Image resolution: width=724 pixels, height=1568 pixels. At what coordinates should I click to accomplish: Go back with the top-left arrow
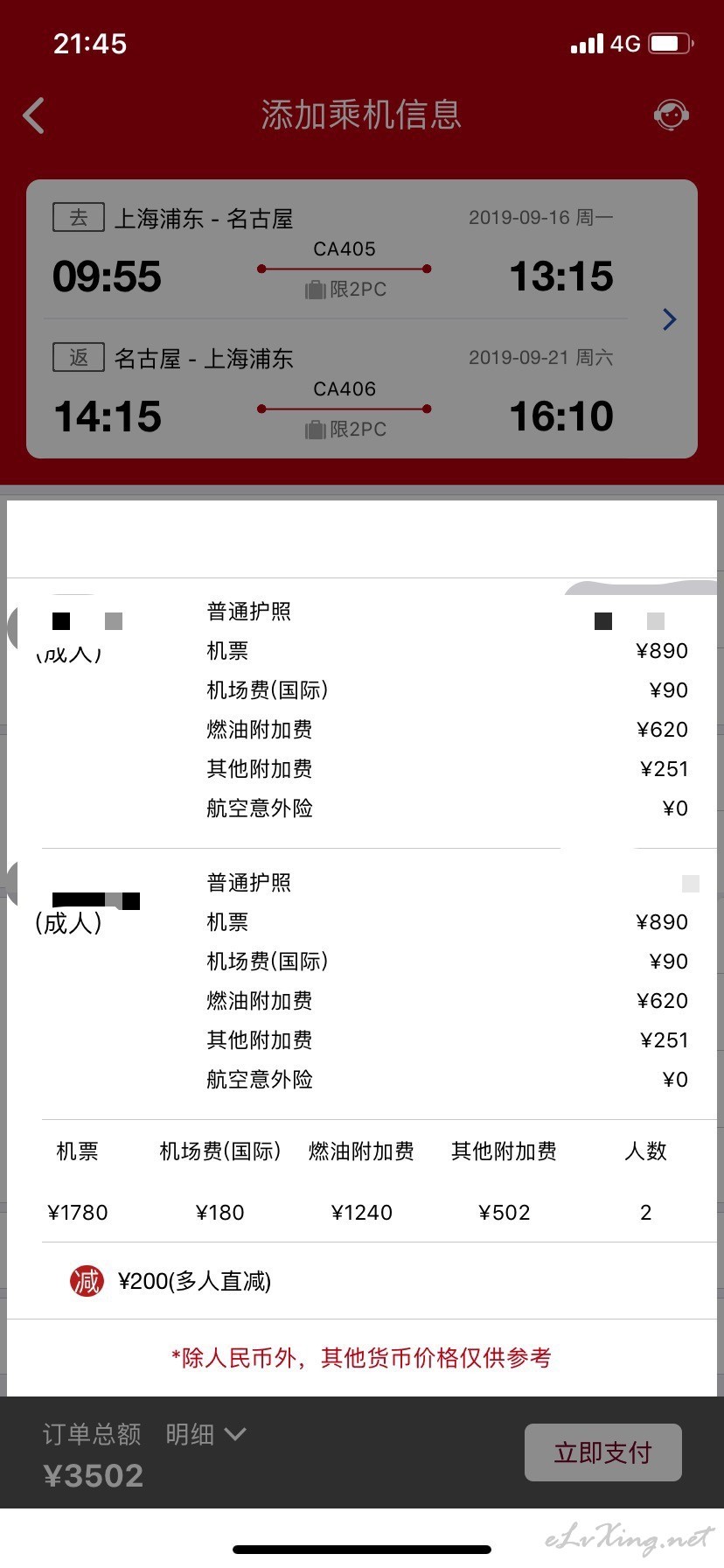click(33, 115)
